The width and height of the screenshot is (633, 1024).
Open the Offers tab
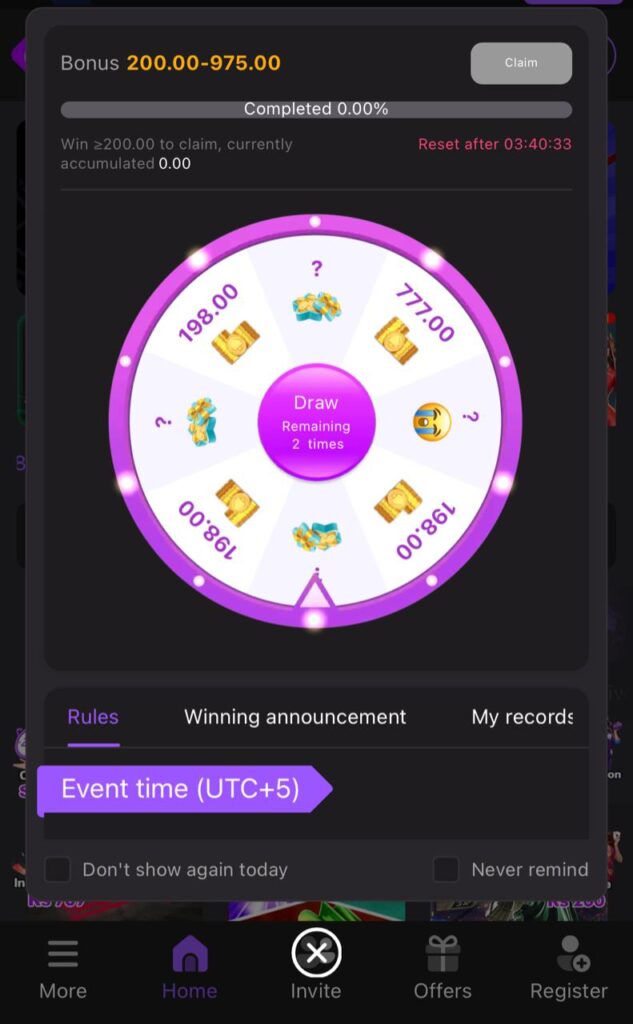442,969
